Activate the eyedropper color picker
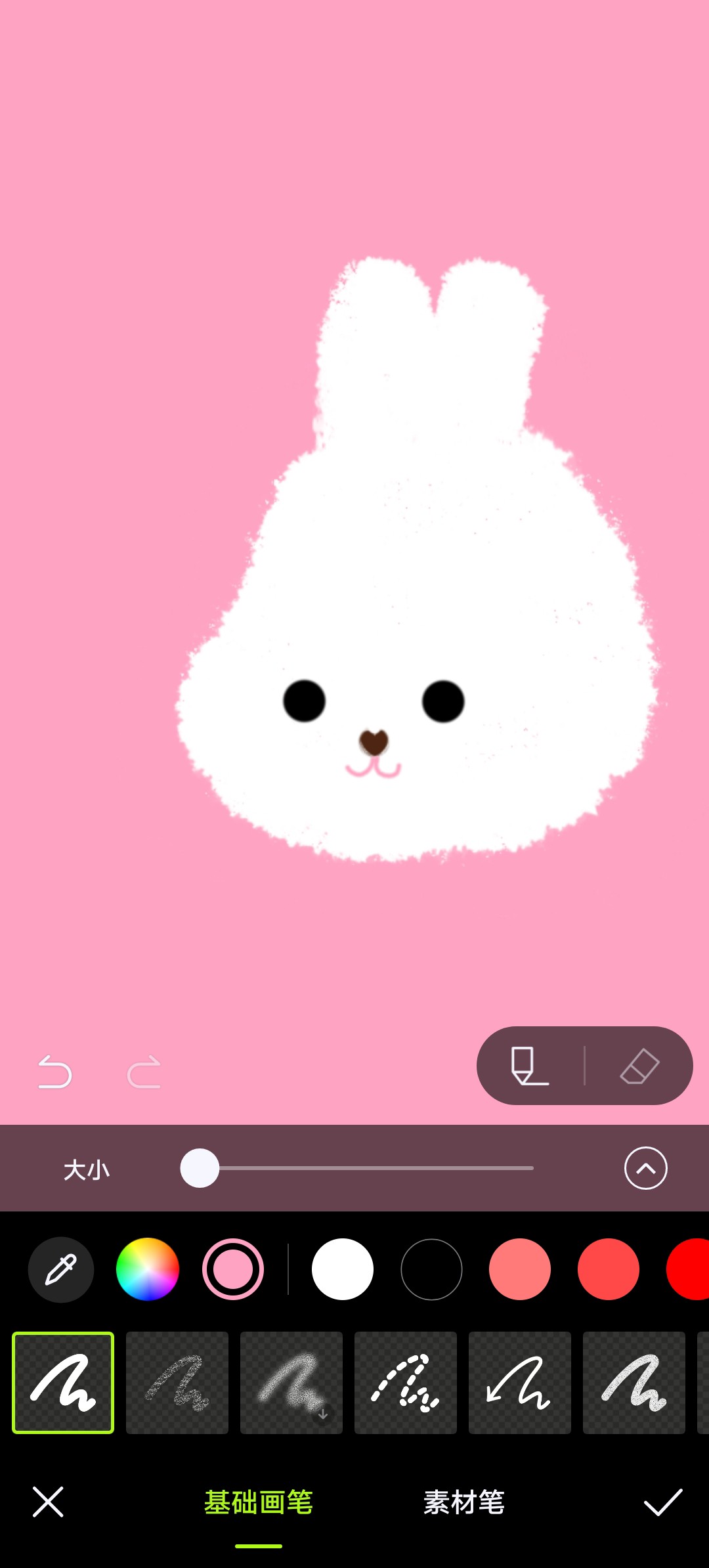709x1568 pixels. click(x=61, y=1269)
